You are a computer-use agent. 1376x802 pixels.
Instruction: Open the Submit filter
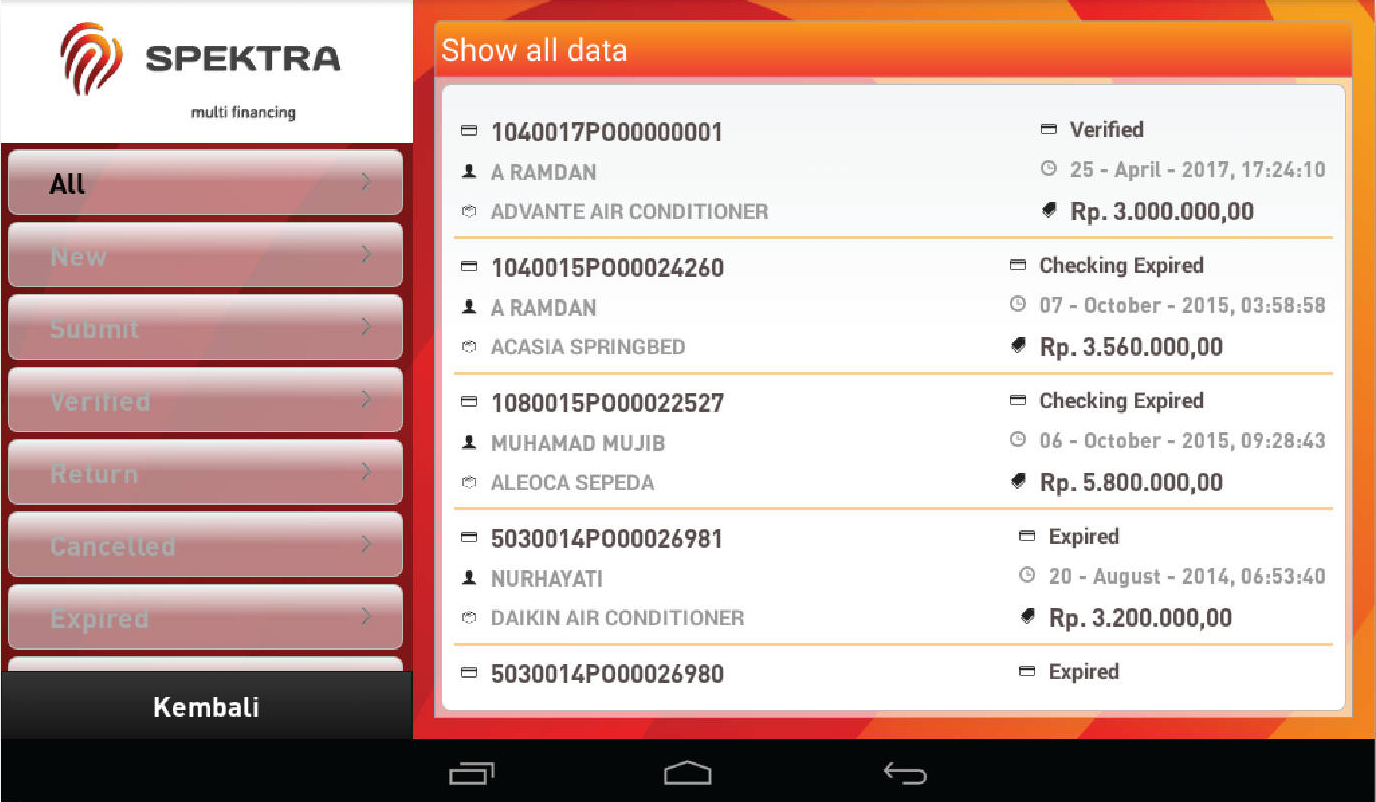205,328
